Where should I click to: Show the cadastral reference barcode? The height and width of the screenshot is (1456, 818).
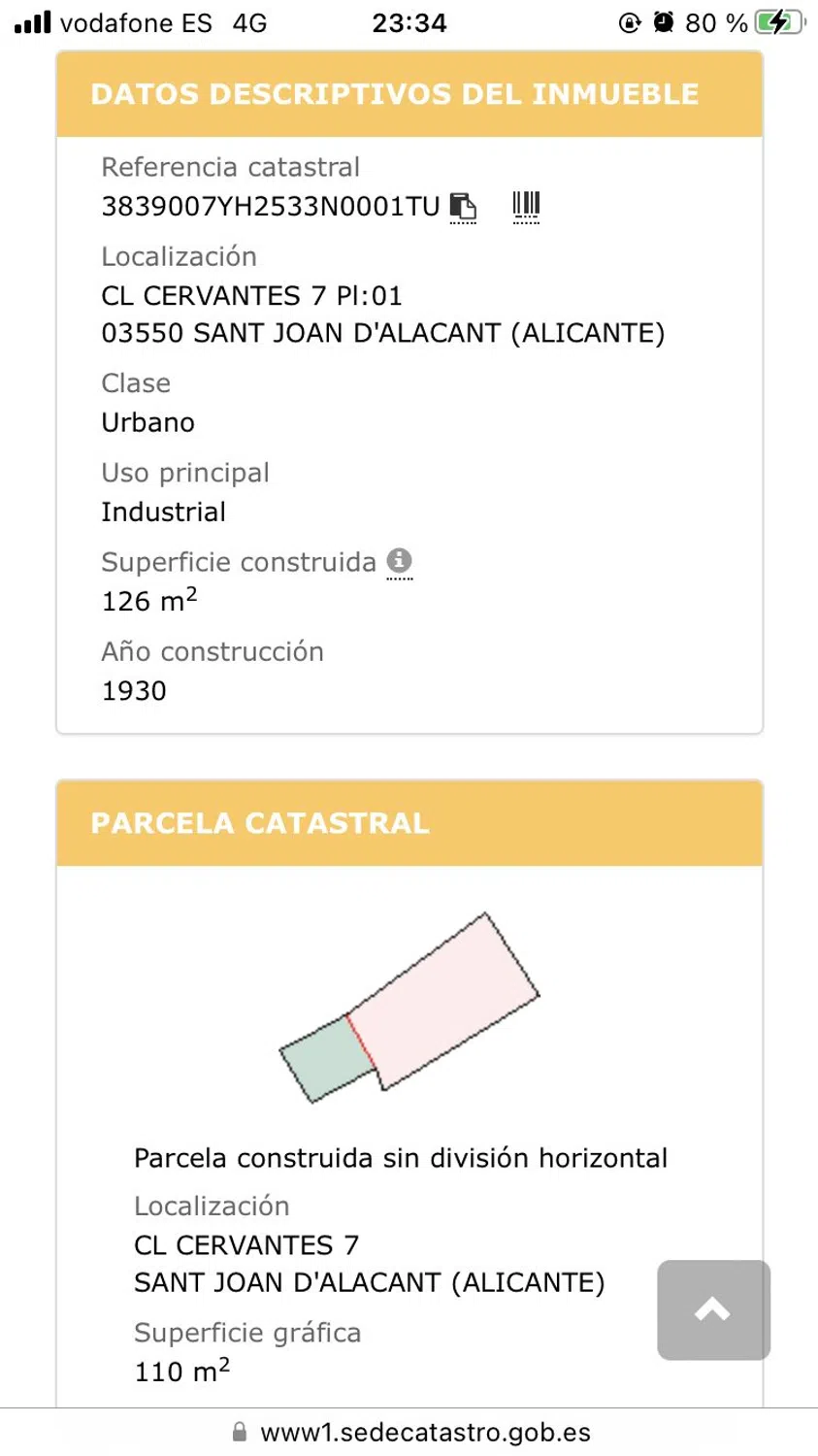[x=526, y=206]
